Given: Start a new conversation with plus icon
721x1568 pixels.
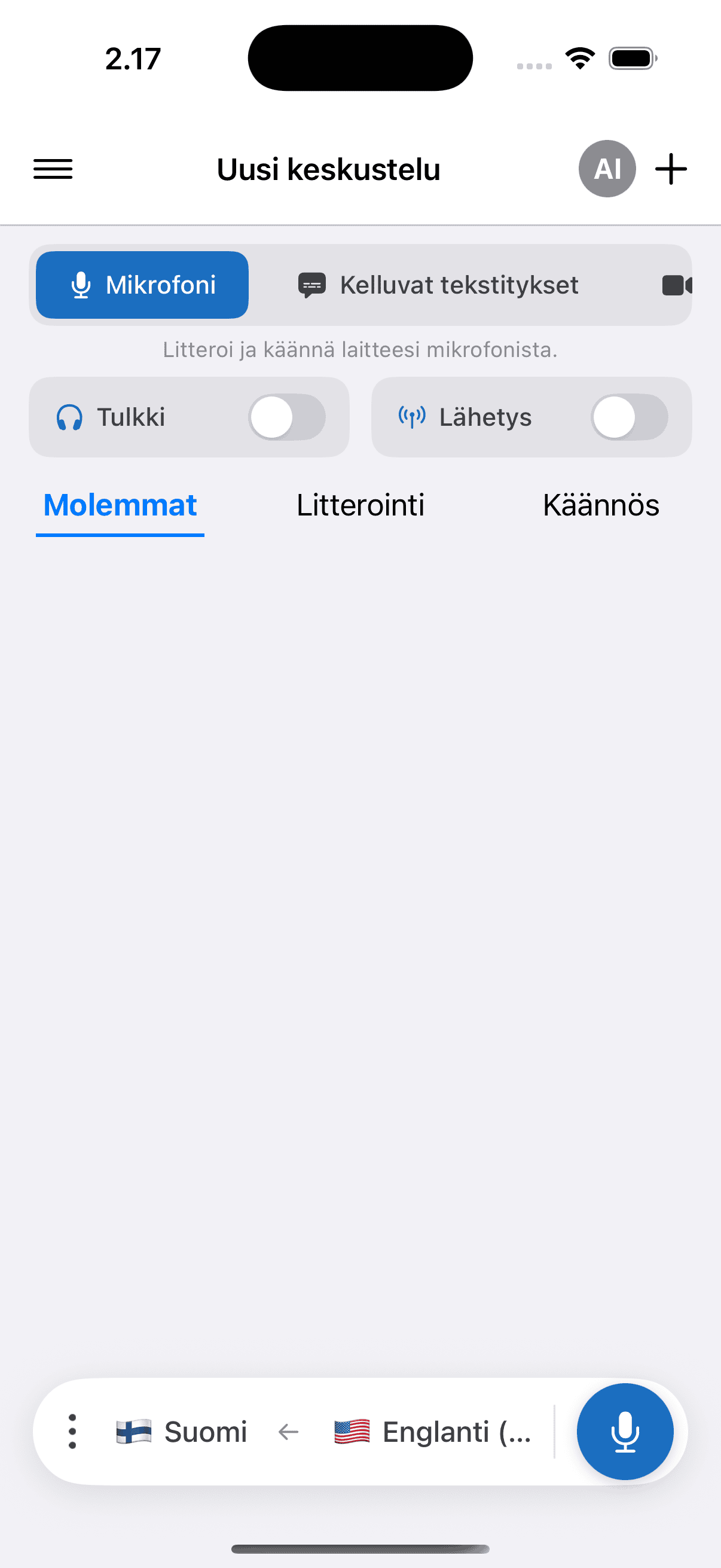Looking at the screenshot, I should click(x=671, y=169).
